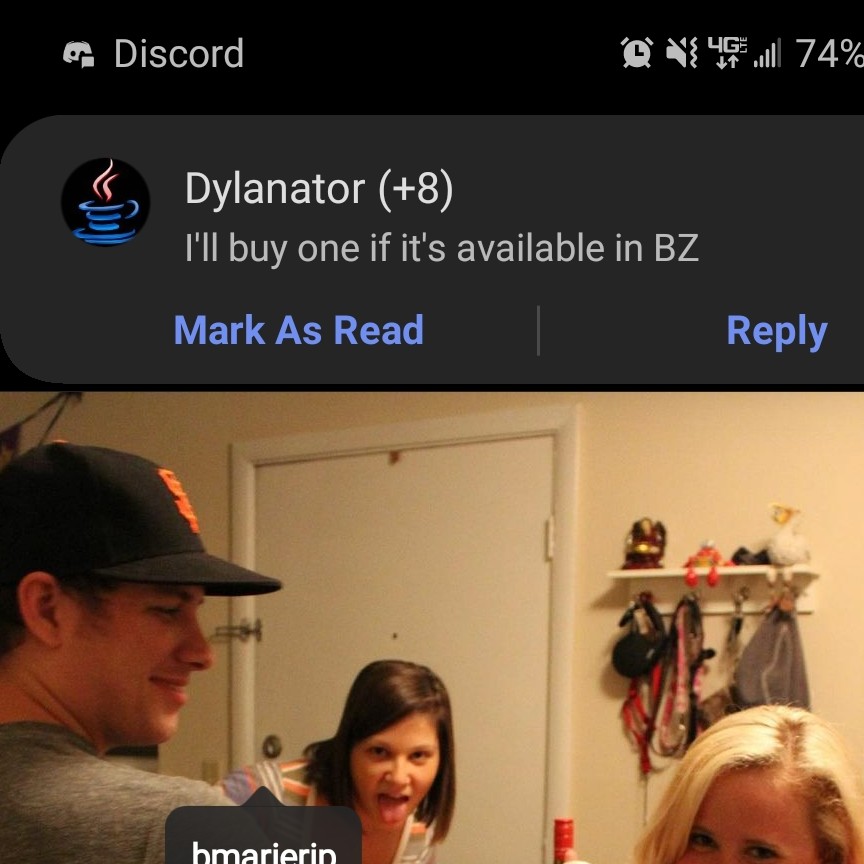
Task: Reply to Dylanator's Discord message
Action: point(776,331)
